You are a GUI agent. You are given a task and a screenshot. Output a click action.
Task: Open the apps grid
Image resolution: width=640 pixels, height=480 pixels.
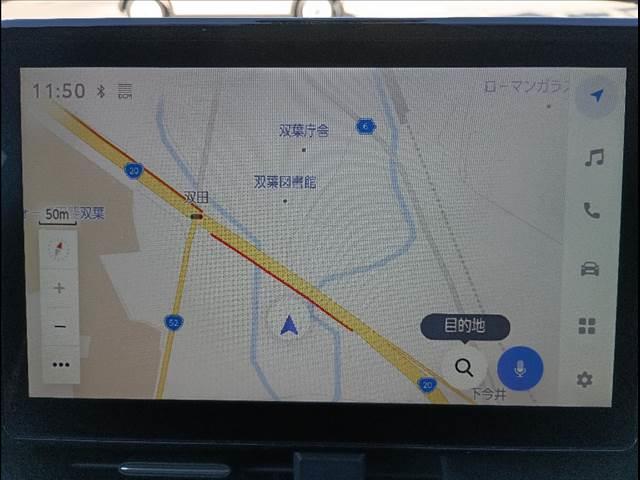click(x=587, y=326)
